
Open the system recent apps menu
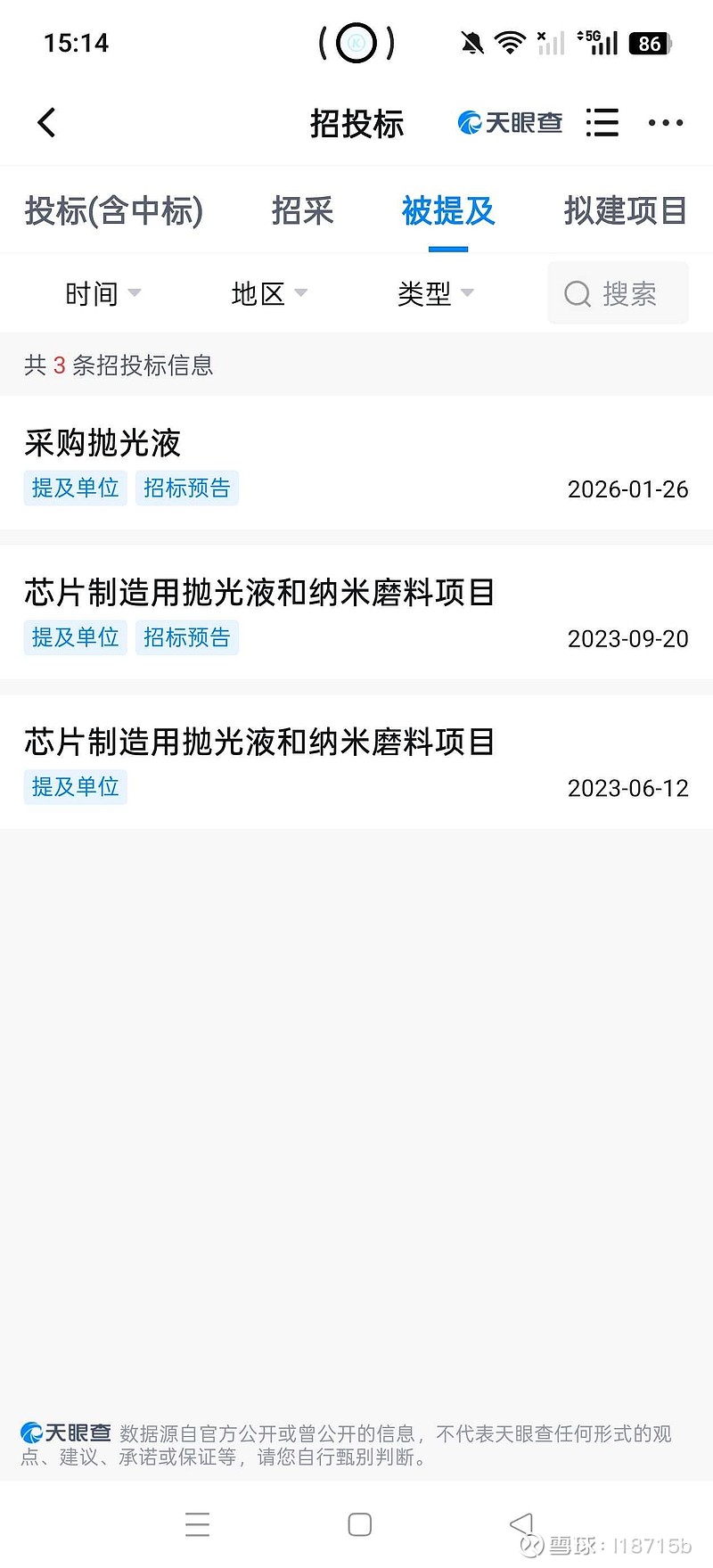tap(197, 1524)
